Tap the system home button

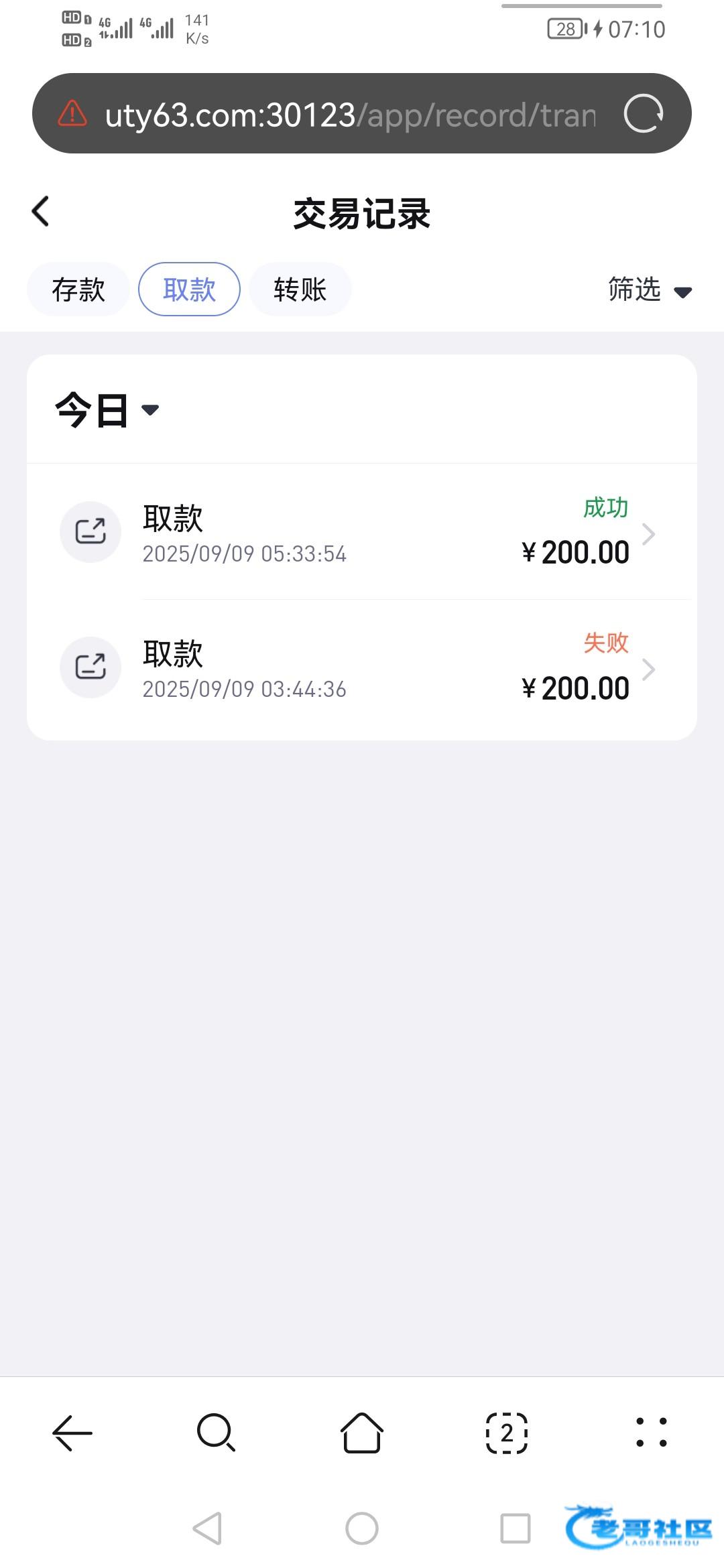tap(362, 1528)
